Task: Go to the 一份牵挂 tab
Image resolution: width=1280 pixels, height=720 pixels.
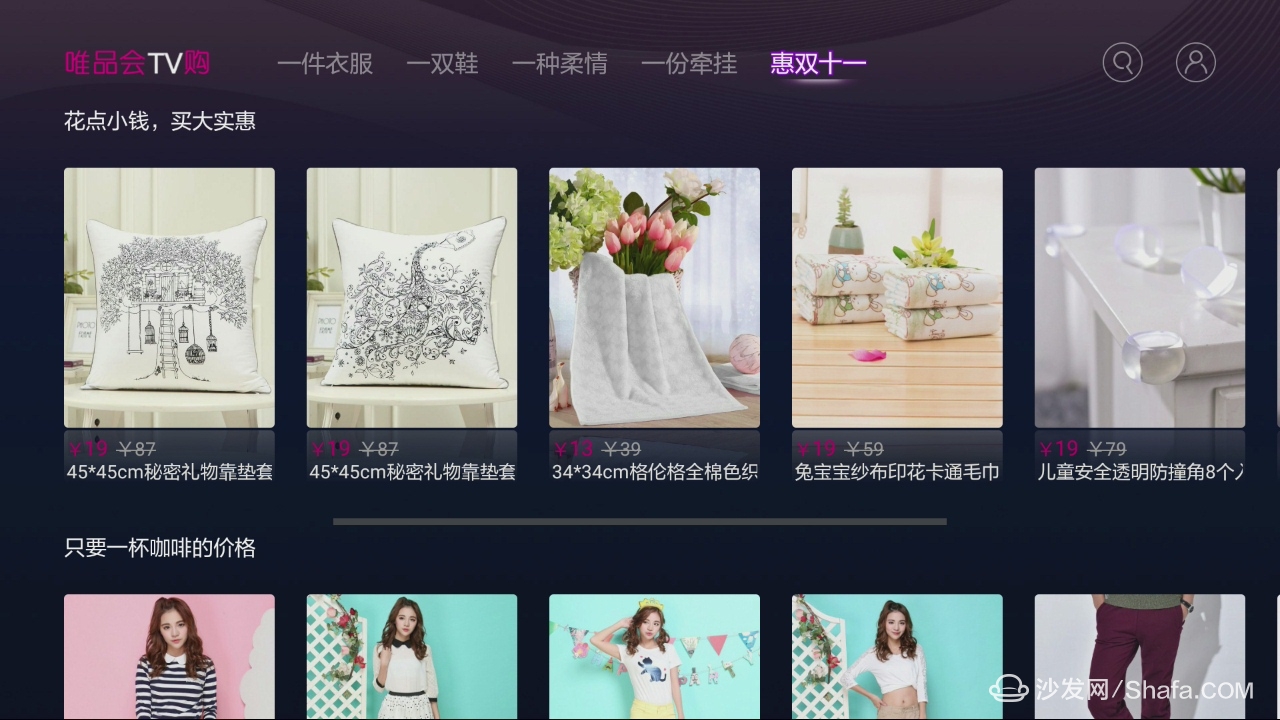Action: (x=688, y=64)
